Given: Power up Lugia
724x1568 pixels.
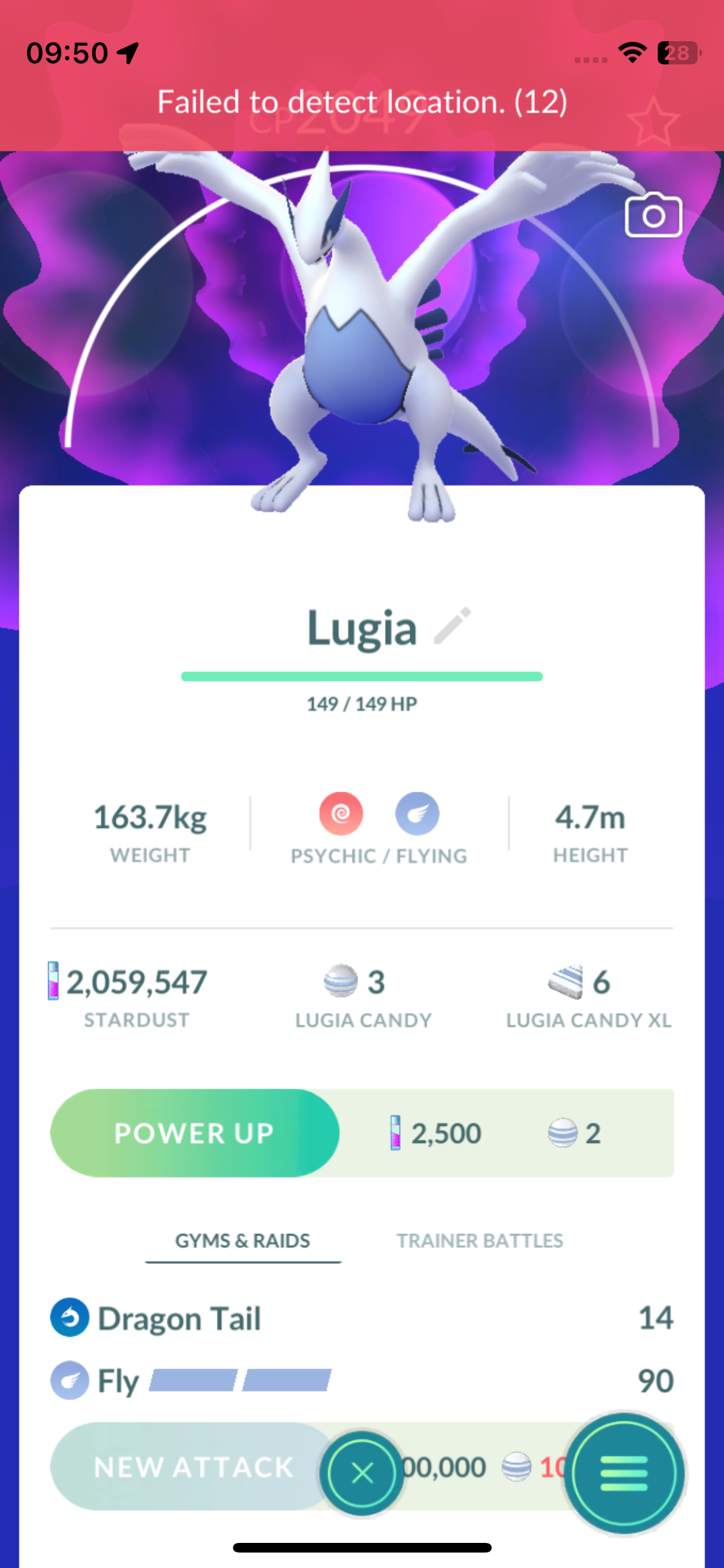Looking at the screenshot, I should [x=194, y=1133].
